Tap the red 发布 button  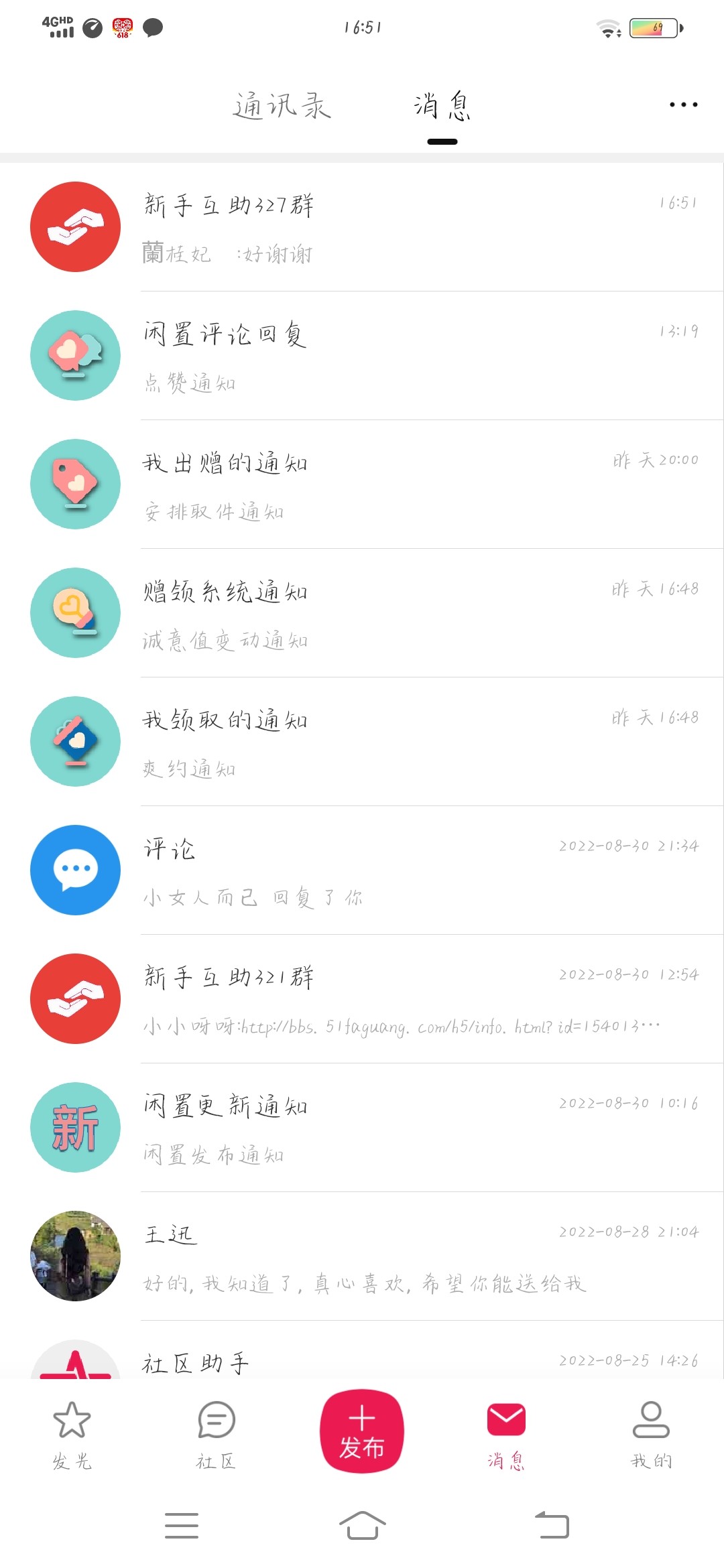point(362,1431)
